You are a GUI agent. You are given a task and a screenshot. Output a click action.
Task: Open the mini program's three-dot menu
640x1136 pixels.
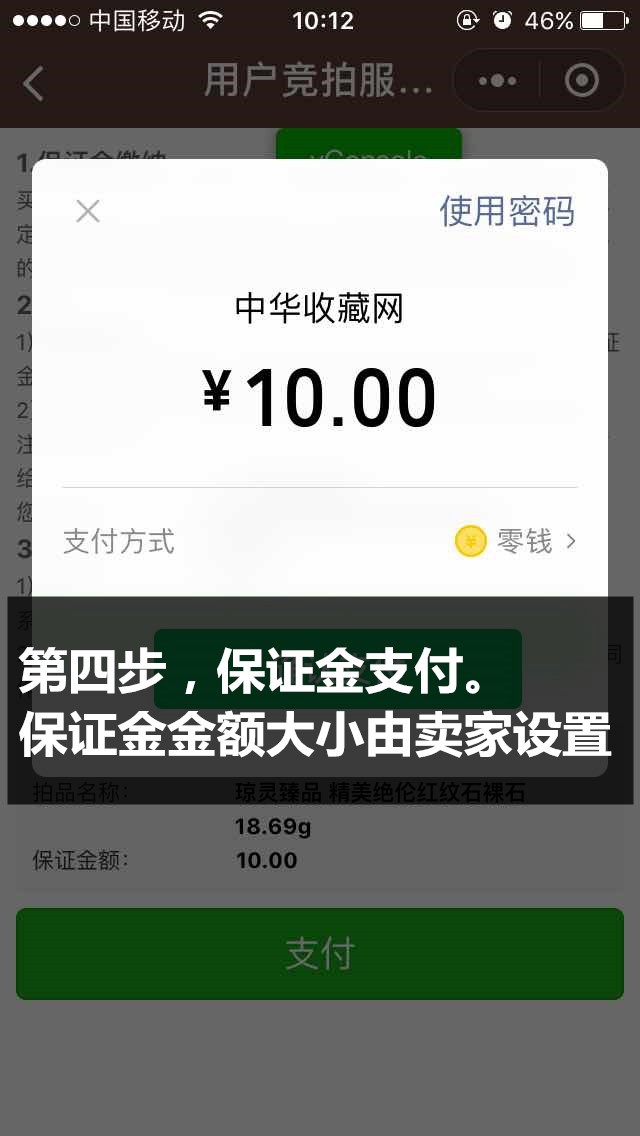click(x=497, y=81)
